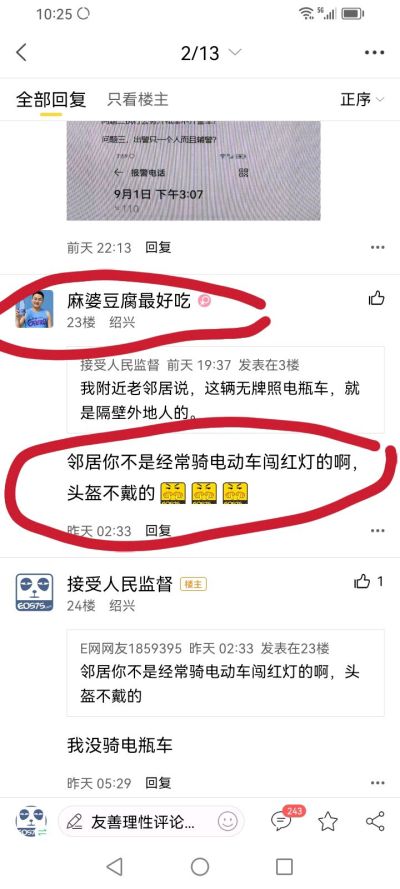Open more options for the 昨天 02:33 comment
The height and width of the screenshot is (889, 400).
point(377,531)
